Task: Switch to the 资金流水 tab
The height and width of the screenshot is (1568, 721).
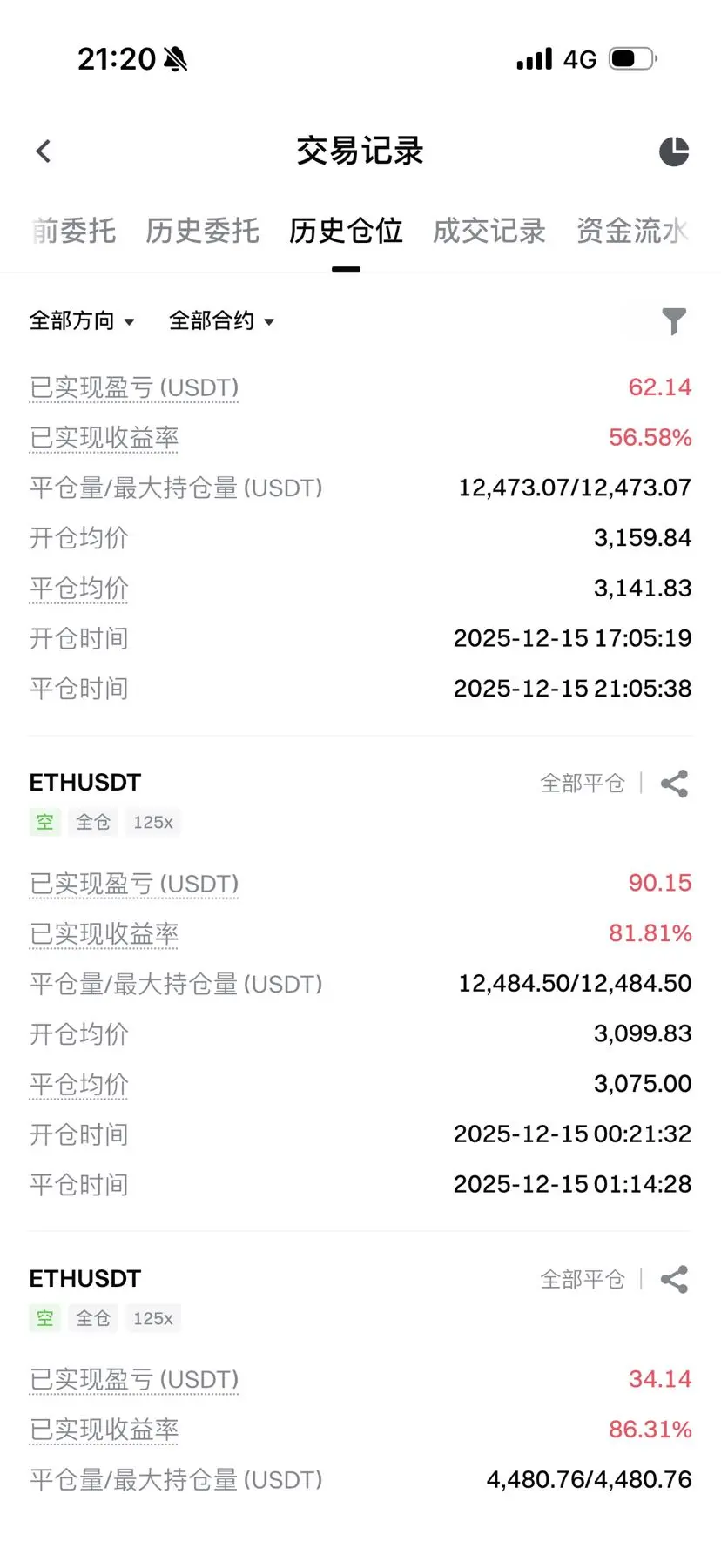Action: coord(631,231)
